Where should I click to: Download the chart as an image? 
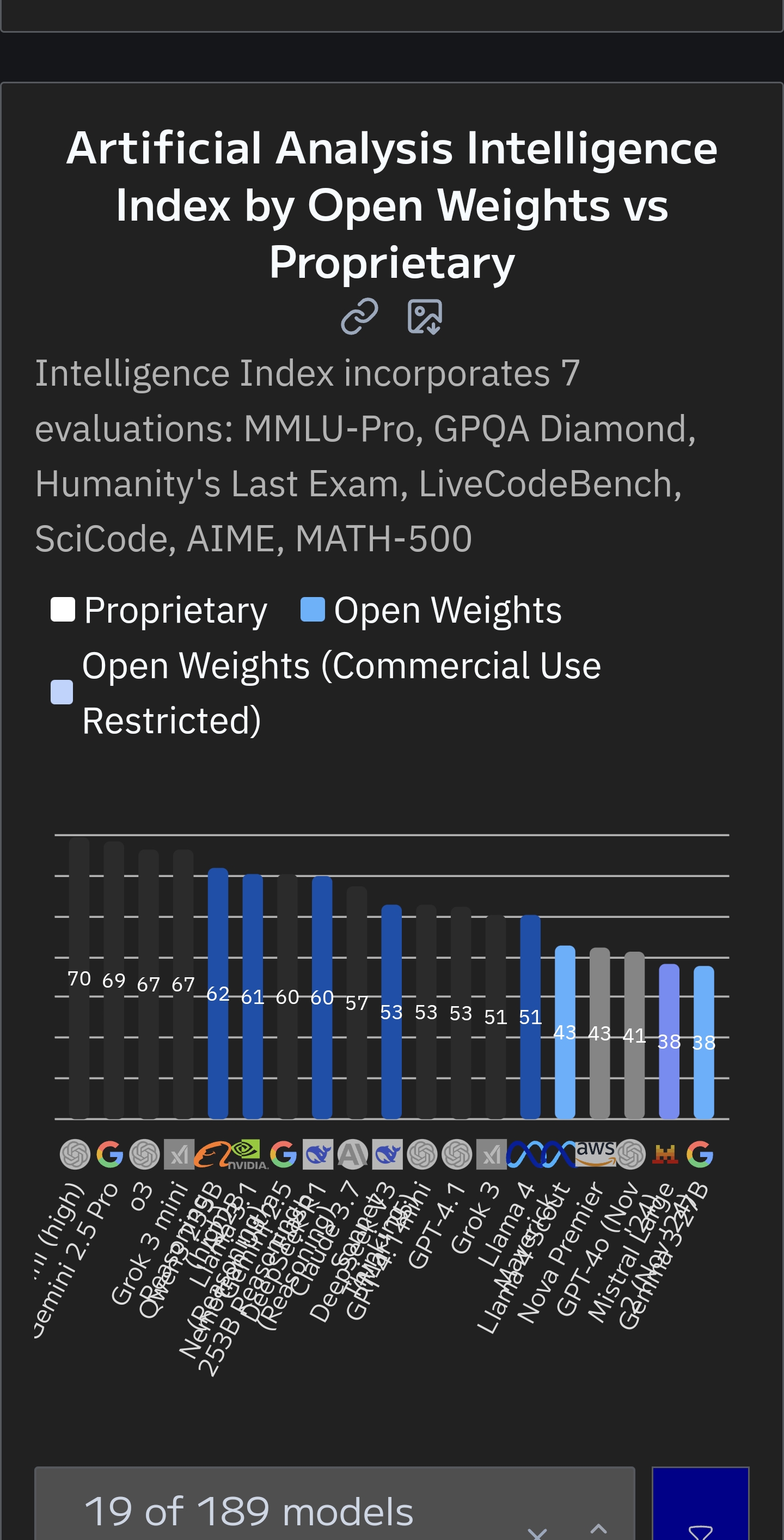point(424,316)
